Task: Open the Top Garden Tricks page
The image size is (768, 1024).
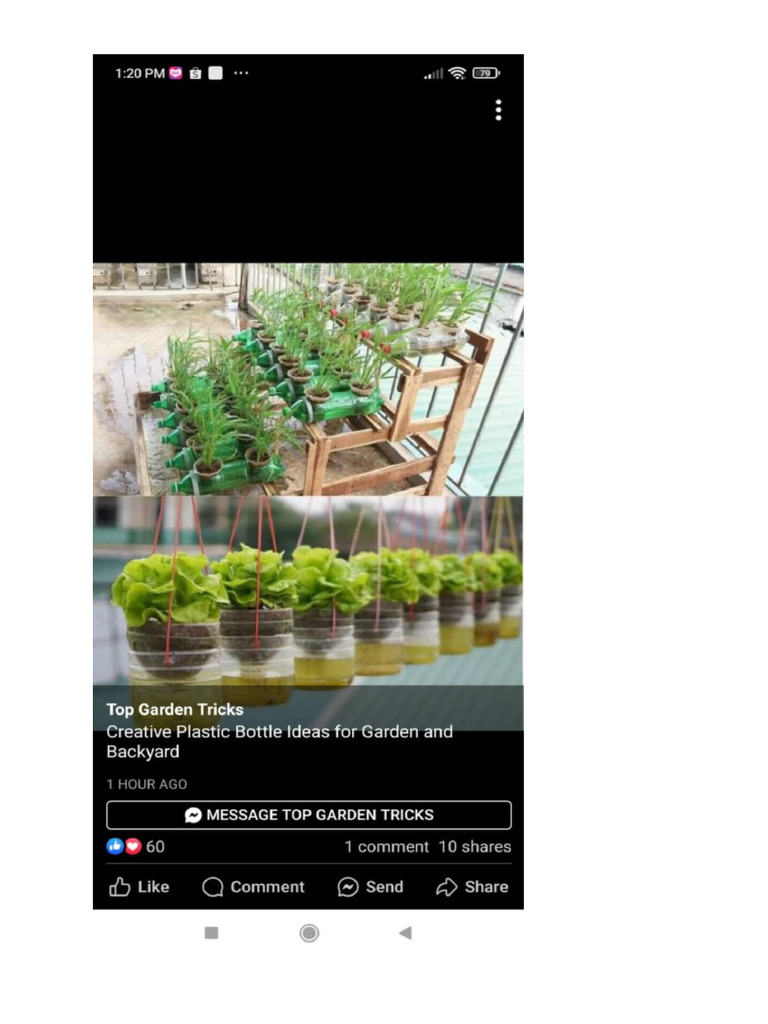Action: pos(175,709)
